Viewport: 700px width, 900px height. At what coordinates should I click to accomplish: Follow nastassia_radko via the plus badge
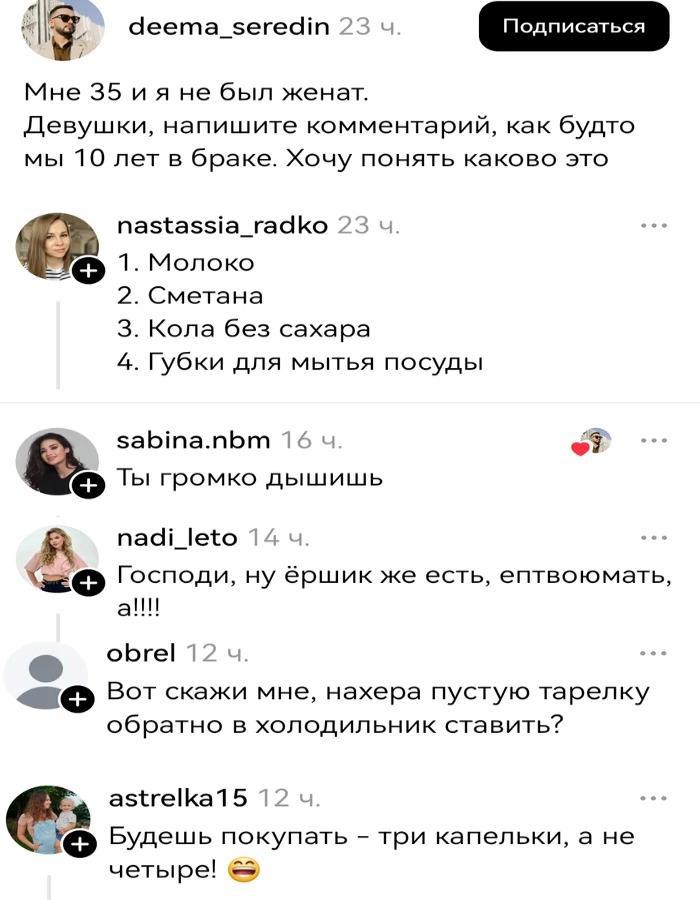point(88,271)
